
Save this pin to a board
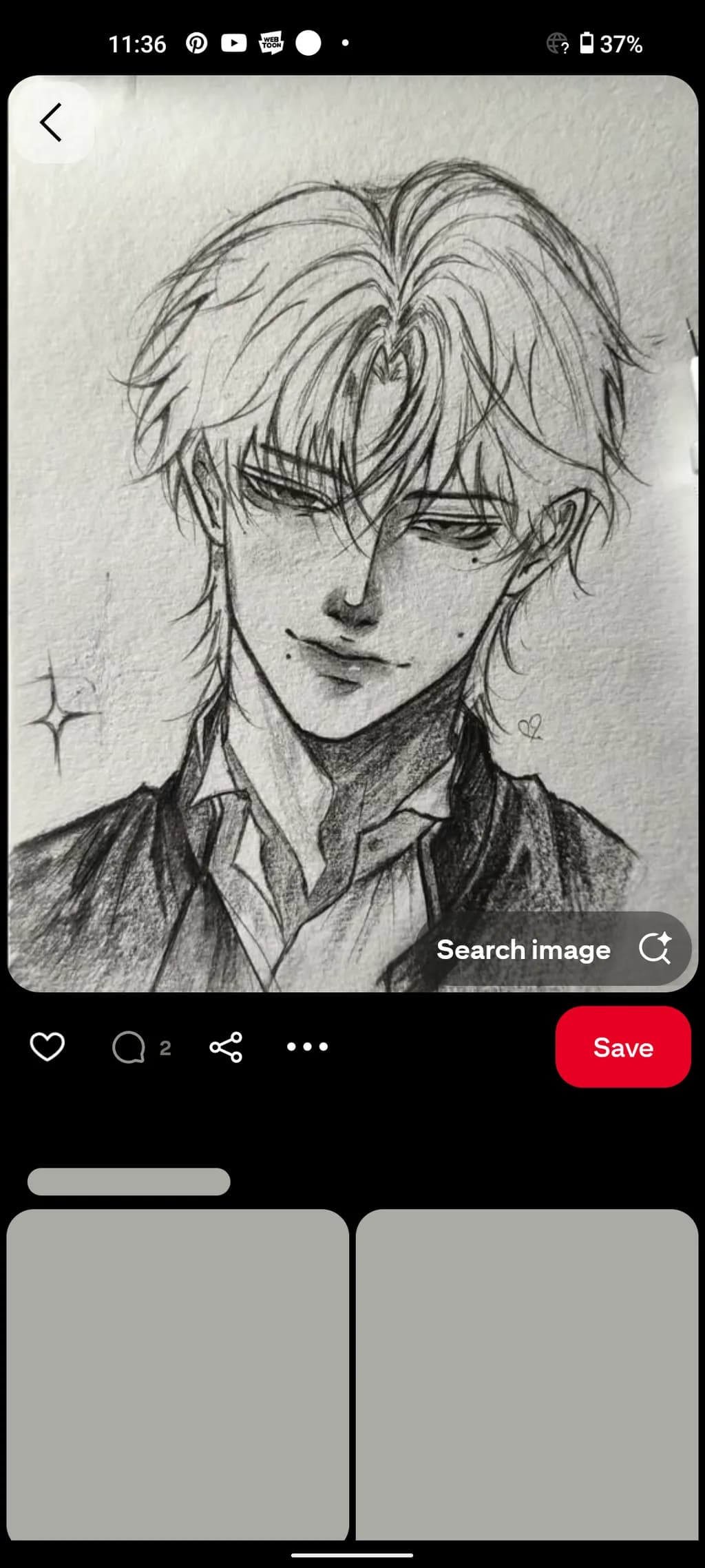coord(623,1047)
